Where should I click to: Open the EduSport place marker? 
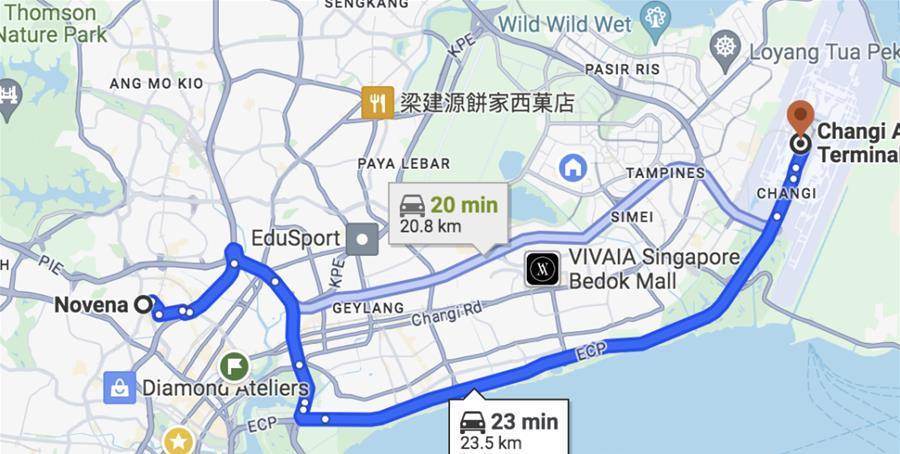[x=362, y=239]
